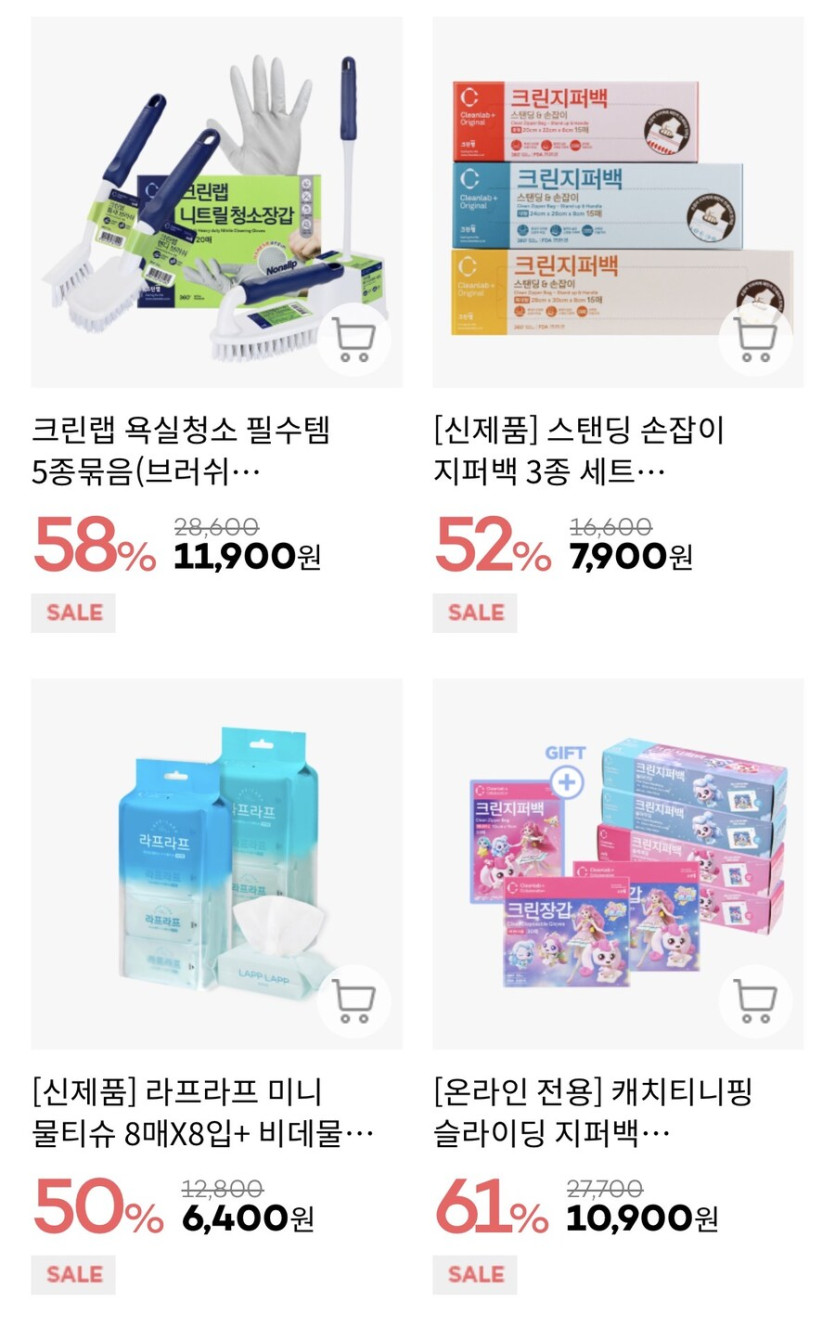Click the SALE badge under 캐치티니핑 product

476,1276
